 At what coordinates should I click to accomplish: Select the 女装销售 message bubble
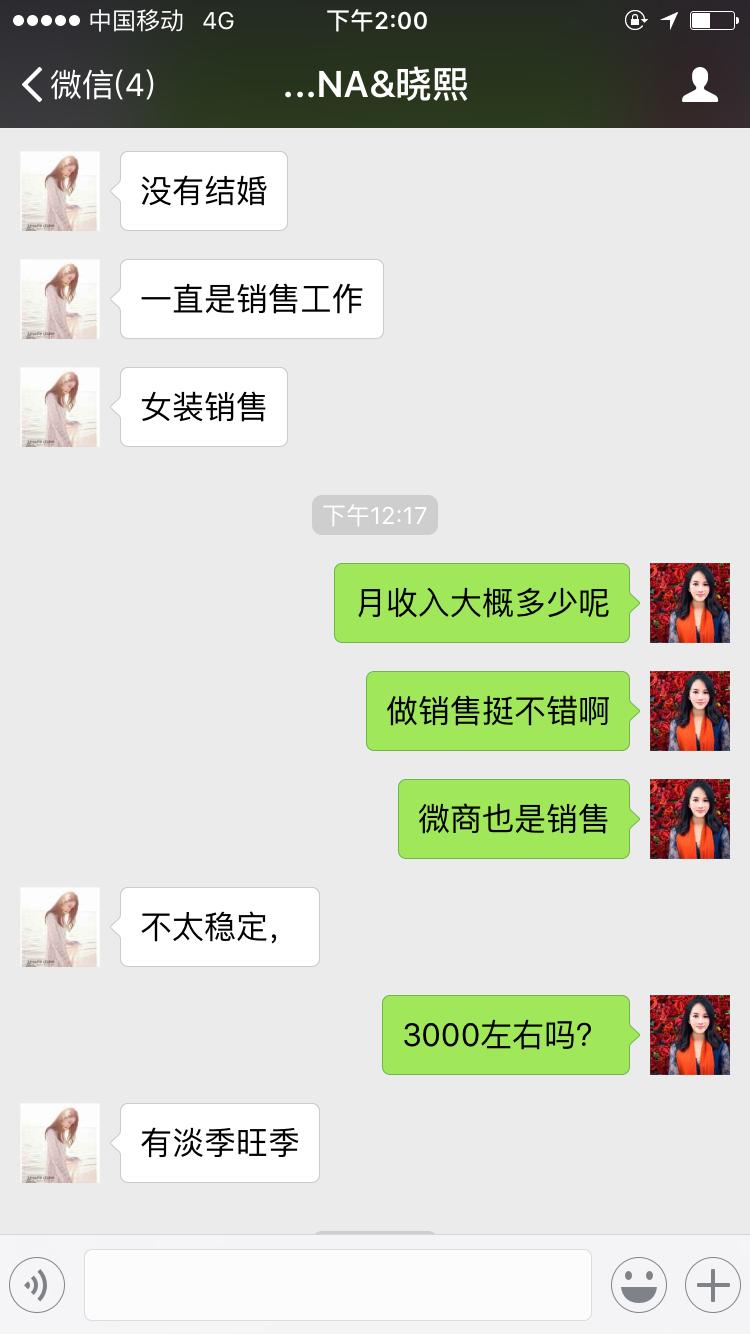(203, 407)
